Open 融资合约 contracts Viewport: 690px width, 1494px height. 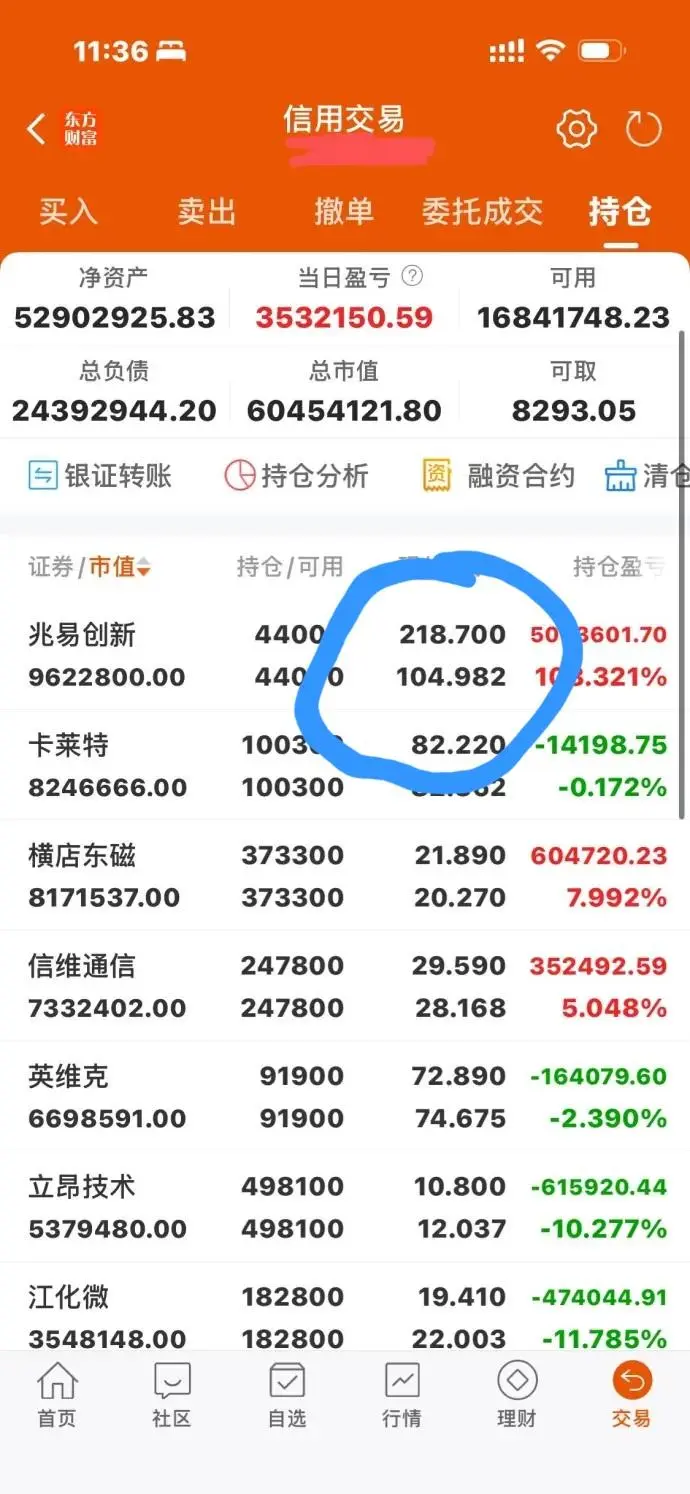(499, 476)
